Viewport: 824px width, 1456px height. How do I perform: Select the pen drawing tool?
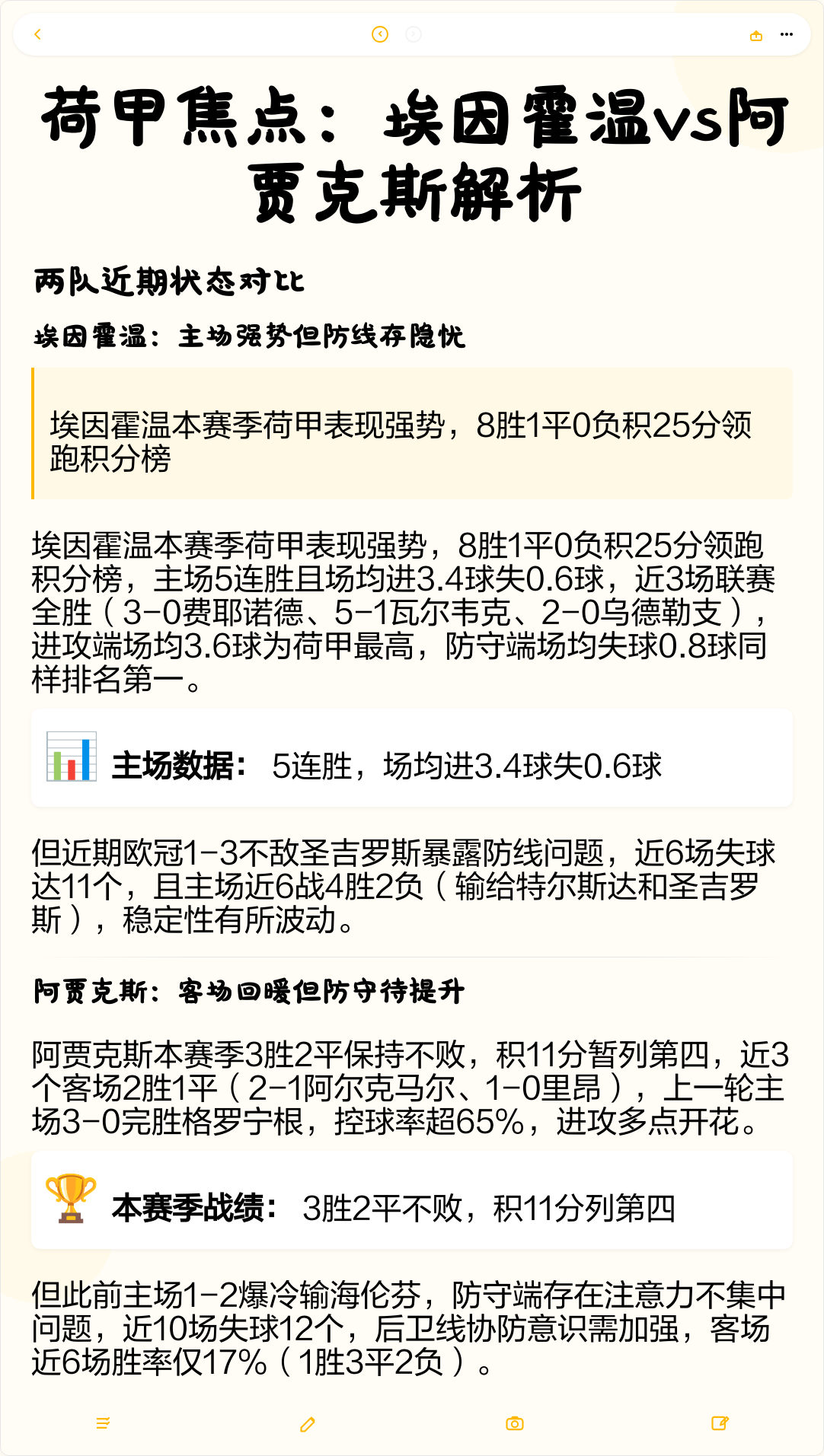[308, 1423]
